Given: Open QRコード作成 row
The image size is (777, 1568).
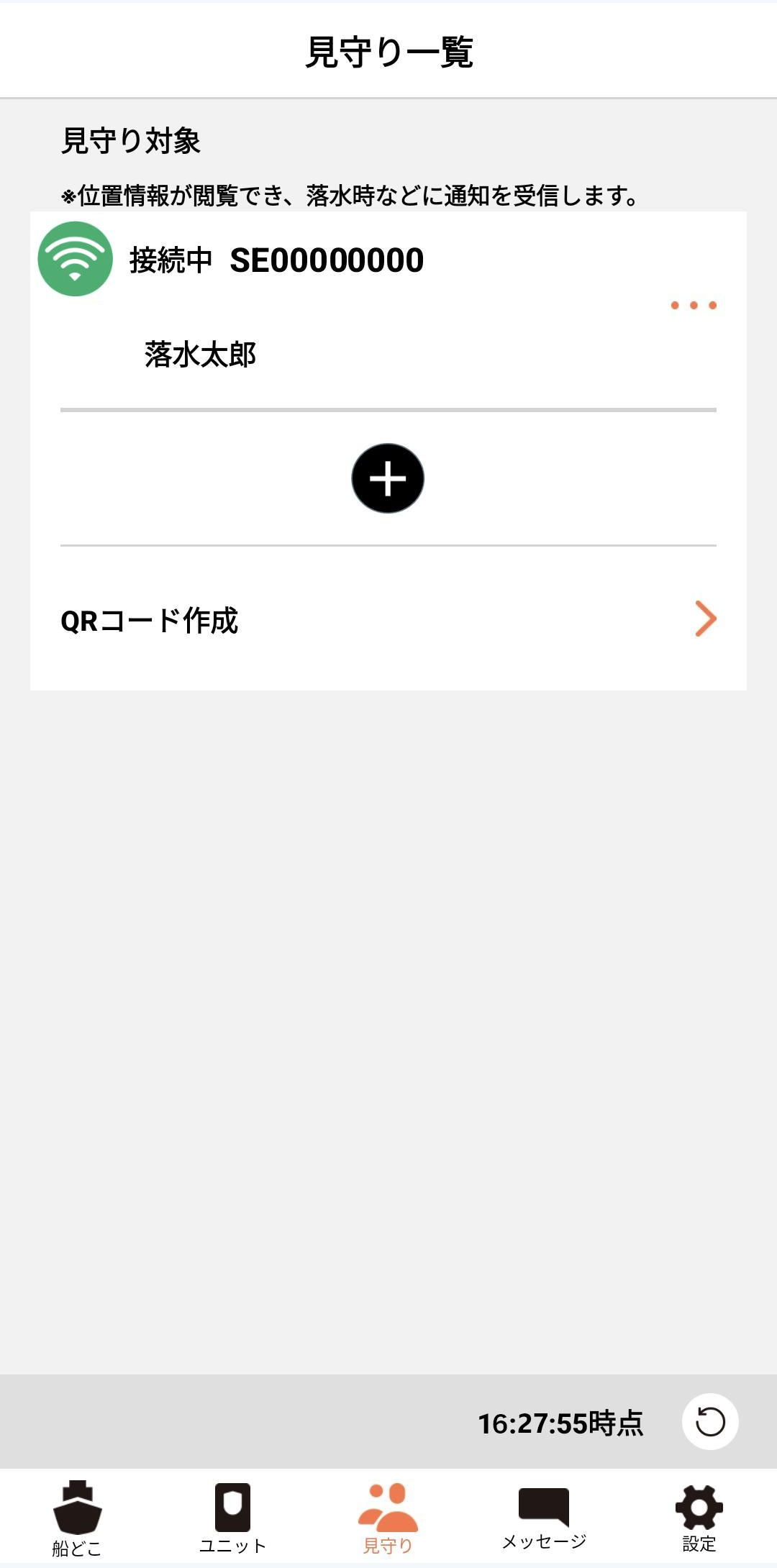Looking at the screenshot, I should (x=388, y=619).
